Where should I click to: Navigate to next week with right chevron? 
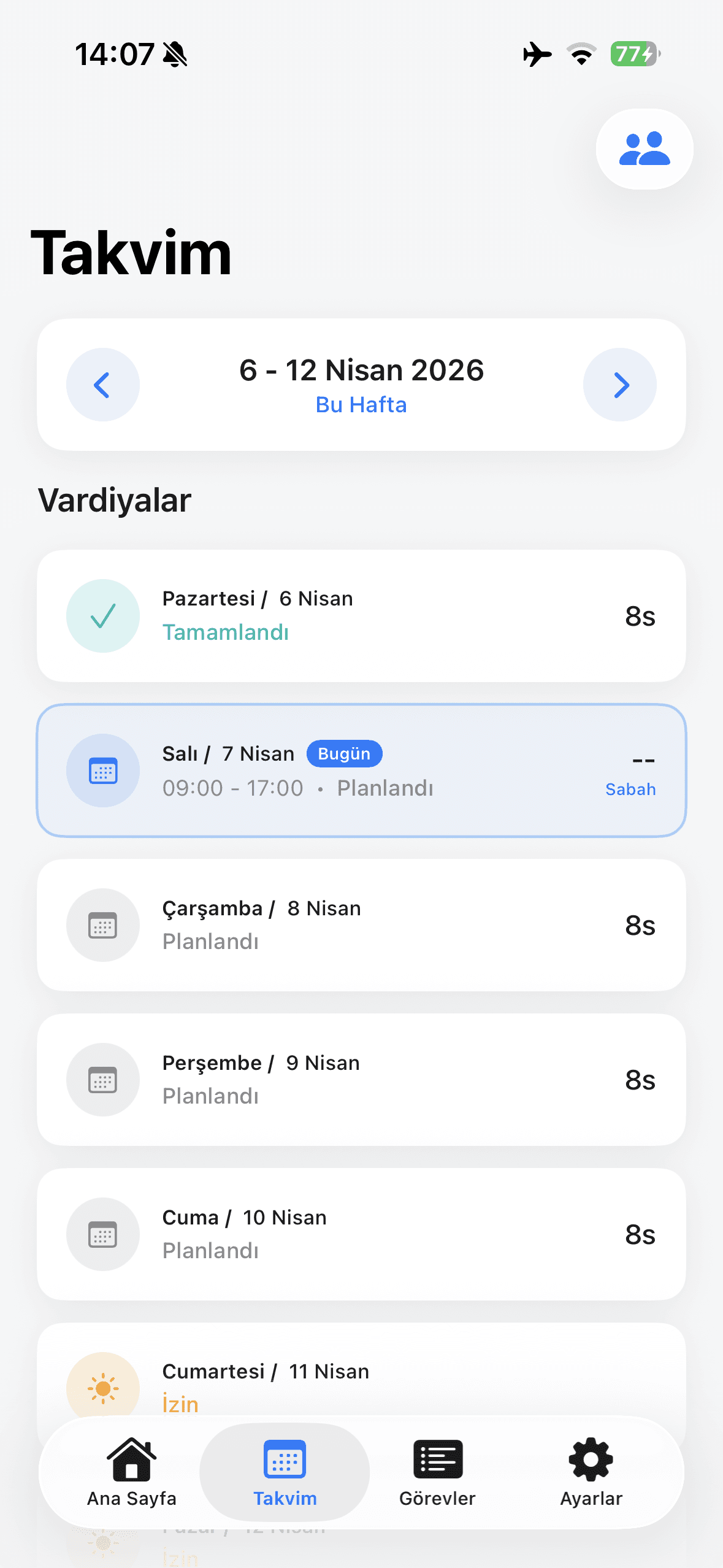(x=620, y=385)
